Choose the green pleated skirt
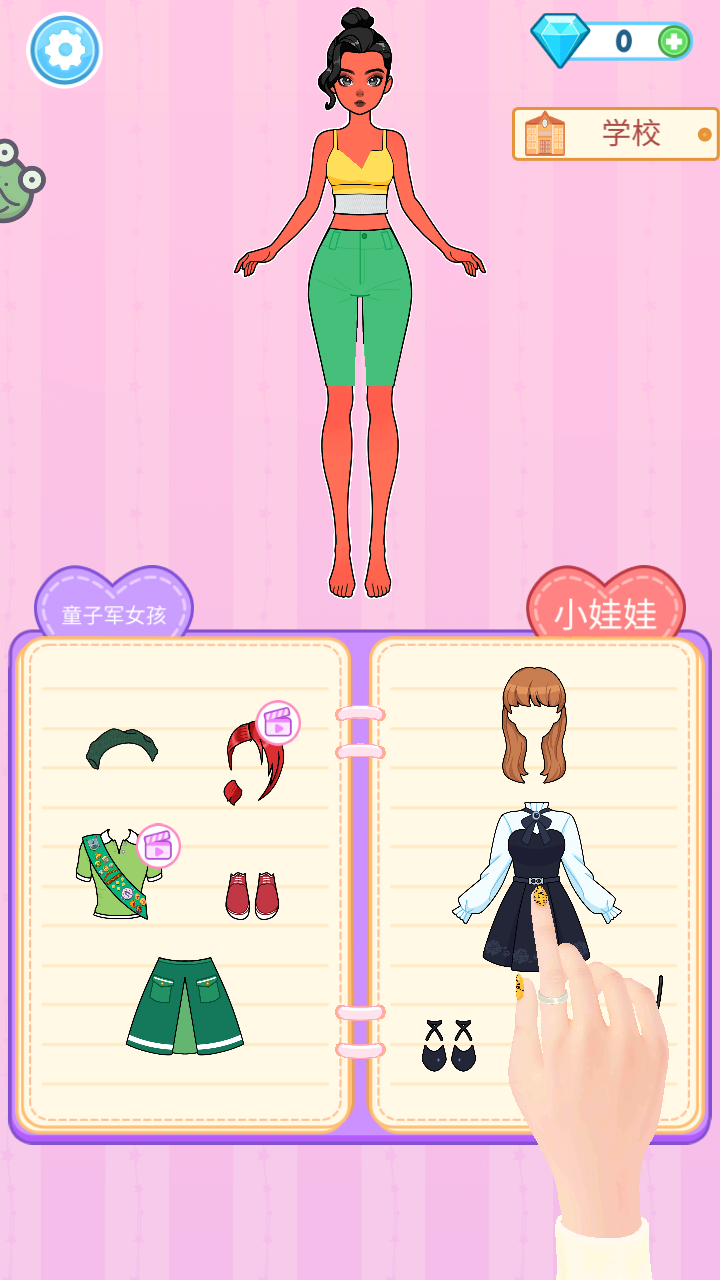The image size is (720, 1280). (185, 1006)
